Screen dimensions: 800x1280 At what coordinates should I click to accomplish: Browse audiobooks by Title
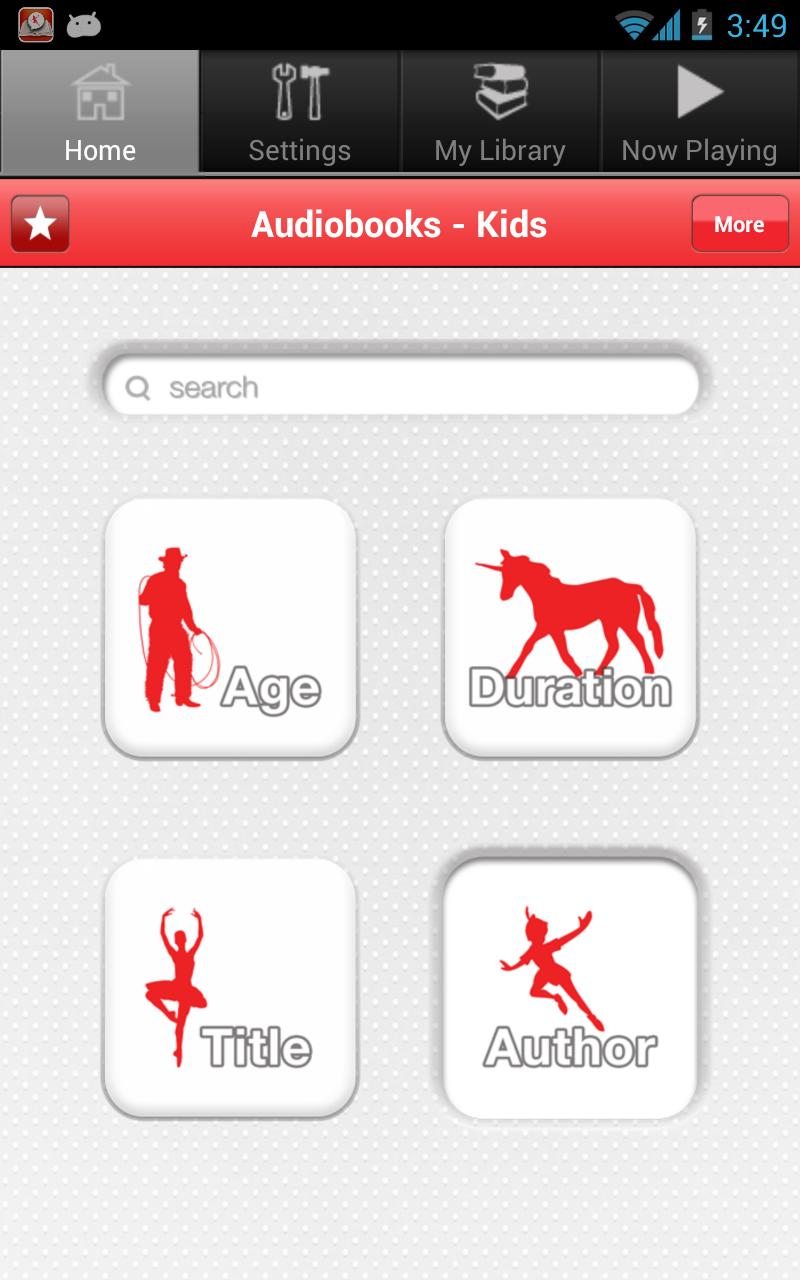(x=231, y=988)
